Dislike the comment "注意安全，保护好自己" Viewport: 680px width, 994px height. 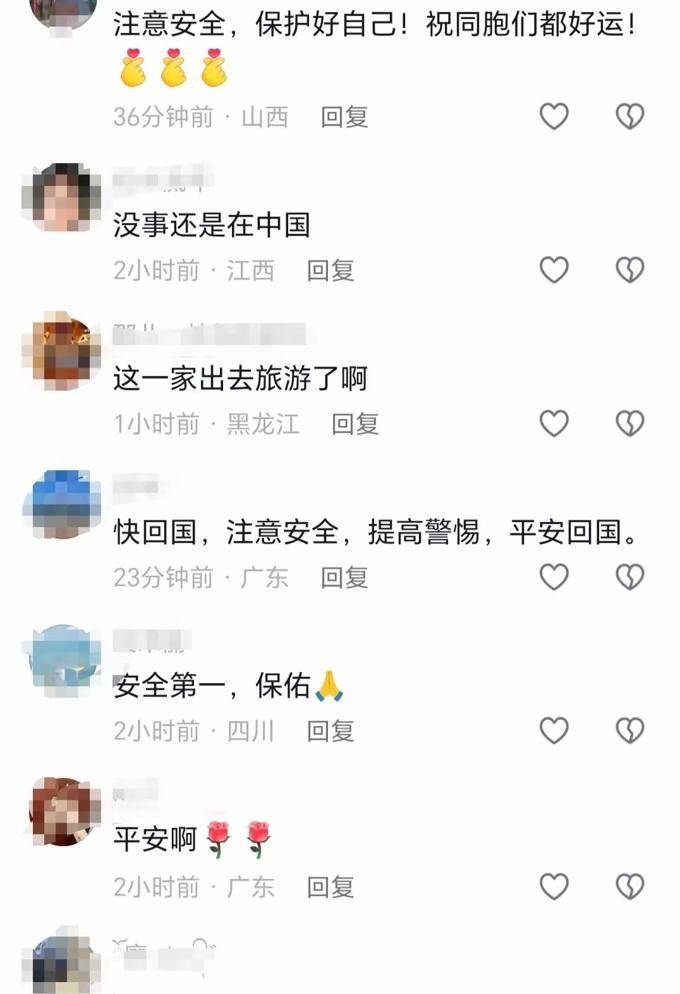click(x=629, y=117)
